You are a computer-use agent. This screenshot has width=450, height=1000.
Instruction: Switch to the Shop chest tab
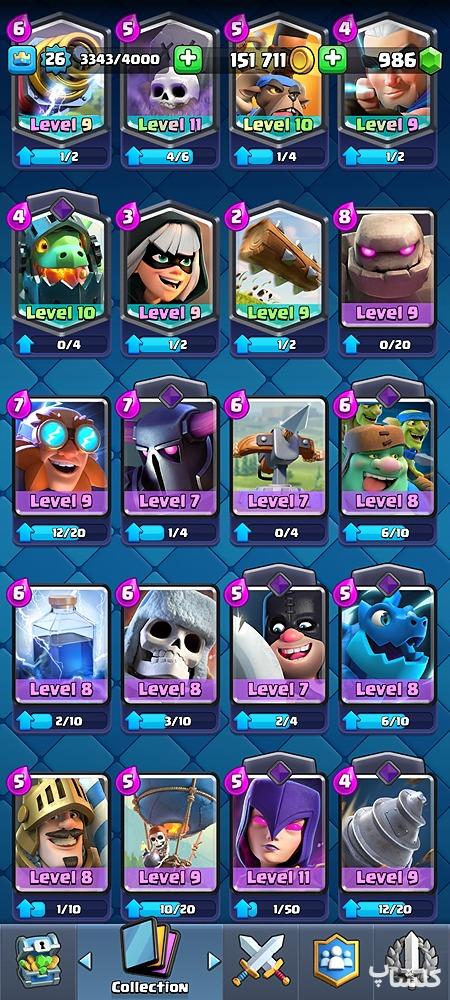pyautogui.click(x=37, y=960)
